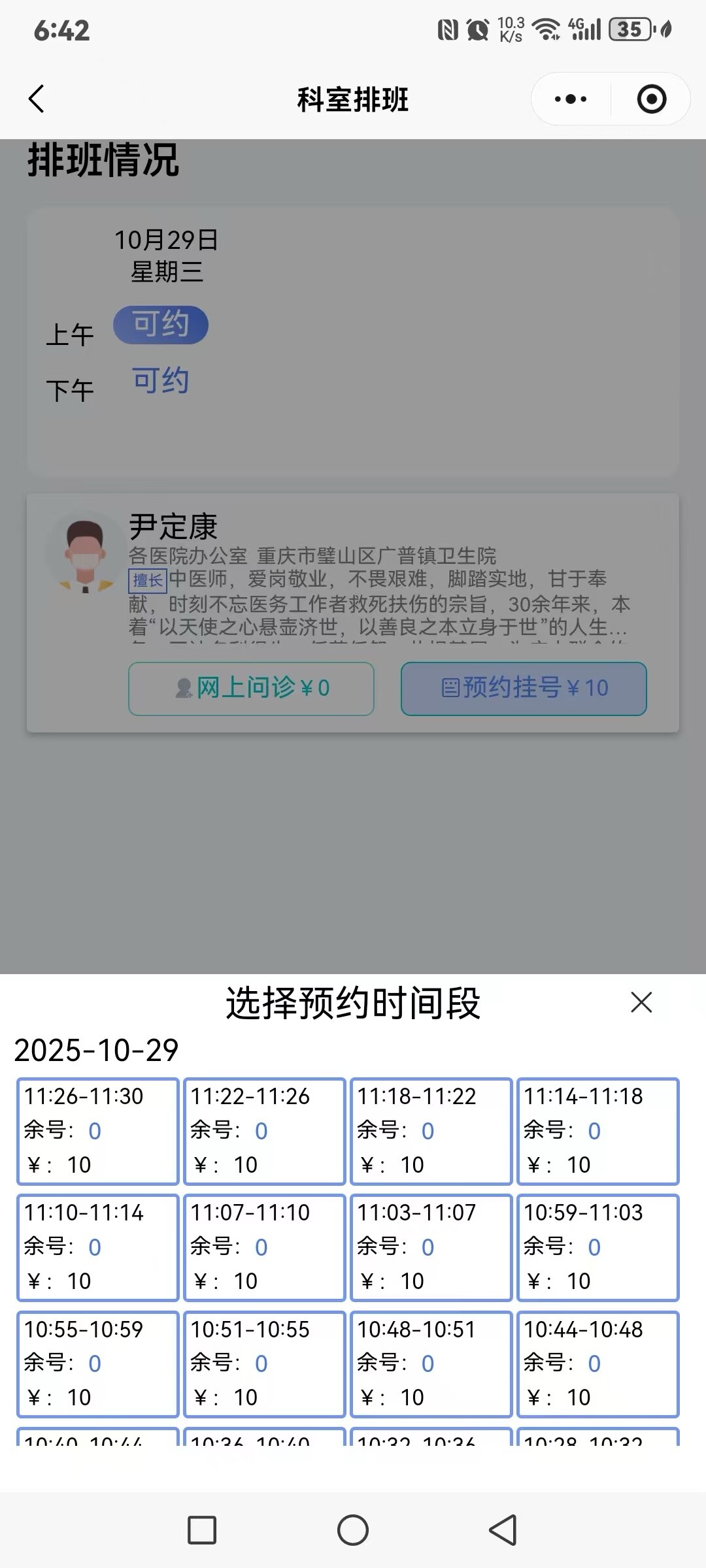Open the system recent apps view

point(202,1530)
